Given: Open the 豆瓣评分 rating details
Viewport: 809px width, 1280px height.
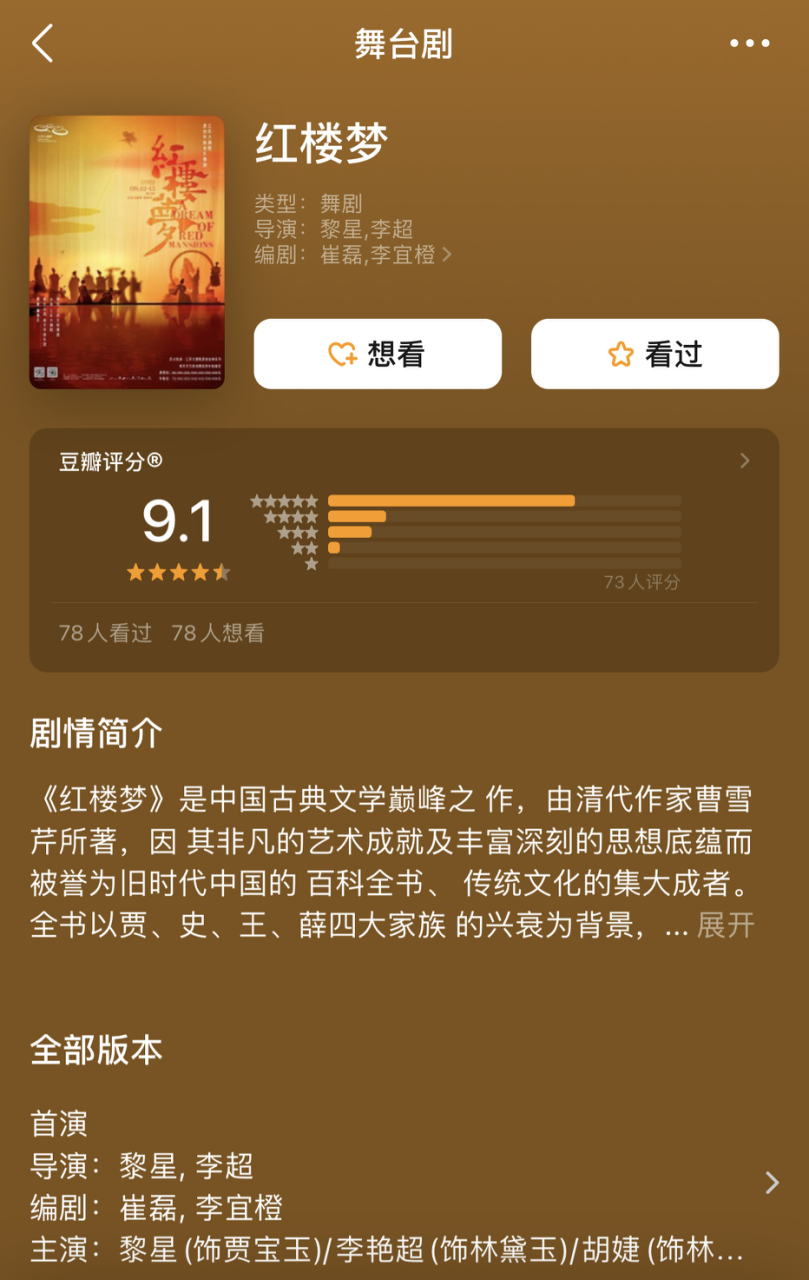Looking at the screenshot, I should [x=743, y=461].
